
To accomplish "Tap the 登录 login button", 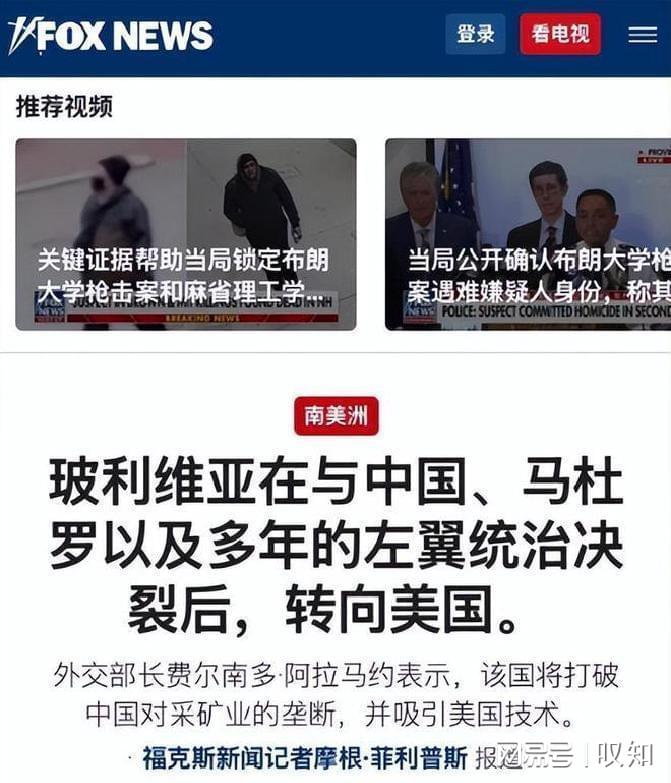I will (476, 34).
